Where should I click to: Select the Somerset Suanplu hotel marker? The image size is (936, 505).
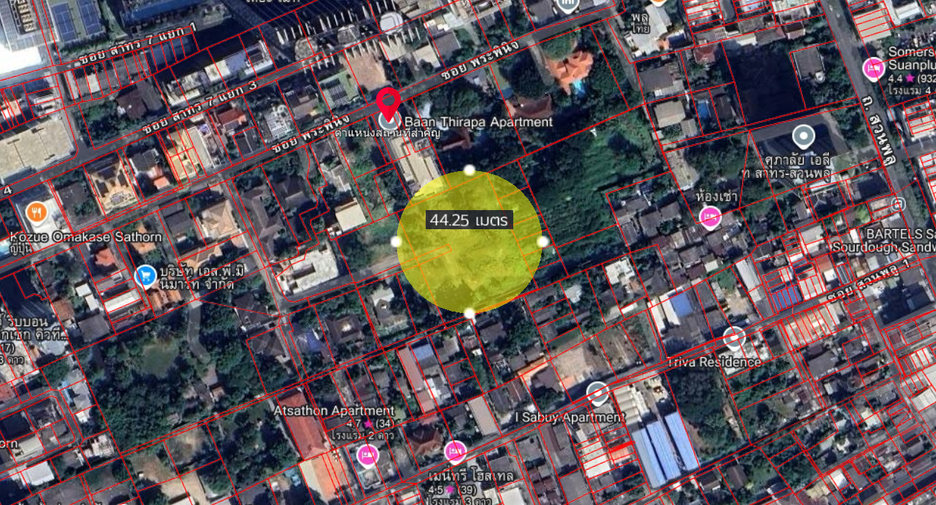[873, 69]
